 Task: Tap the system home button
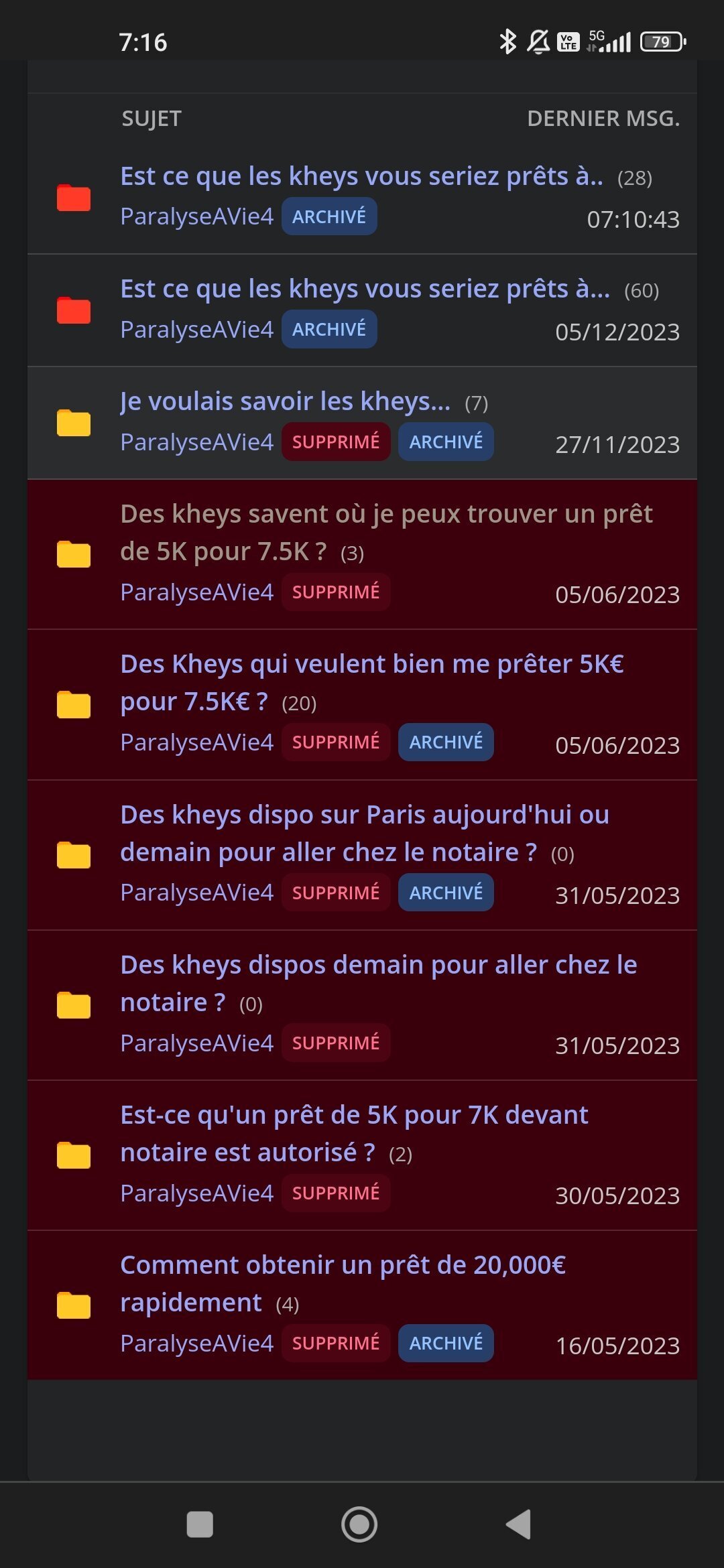(x=359, y=1524)
